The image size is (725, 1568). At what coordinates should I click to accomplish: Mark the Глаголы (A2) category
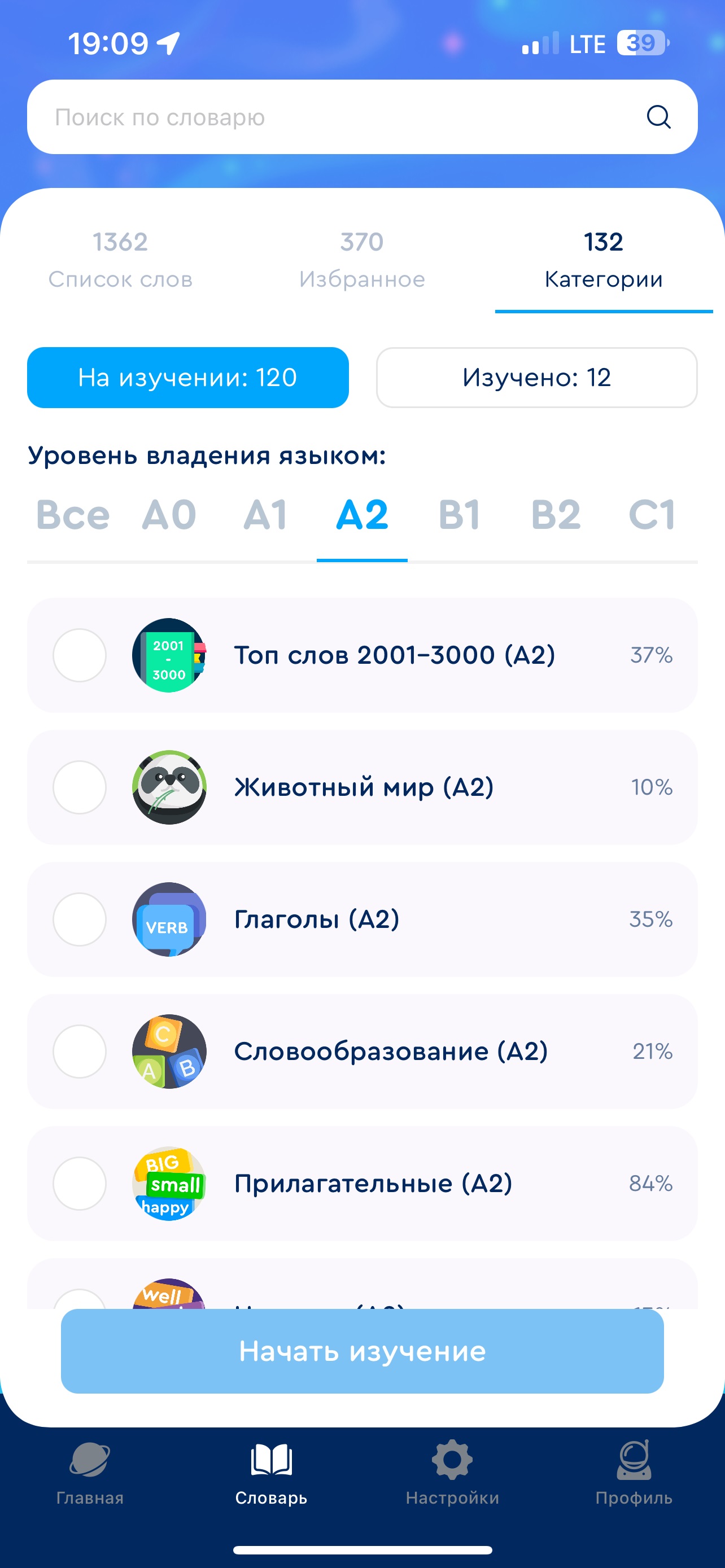80,919
